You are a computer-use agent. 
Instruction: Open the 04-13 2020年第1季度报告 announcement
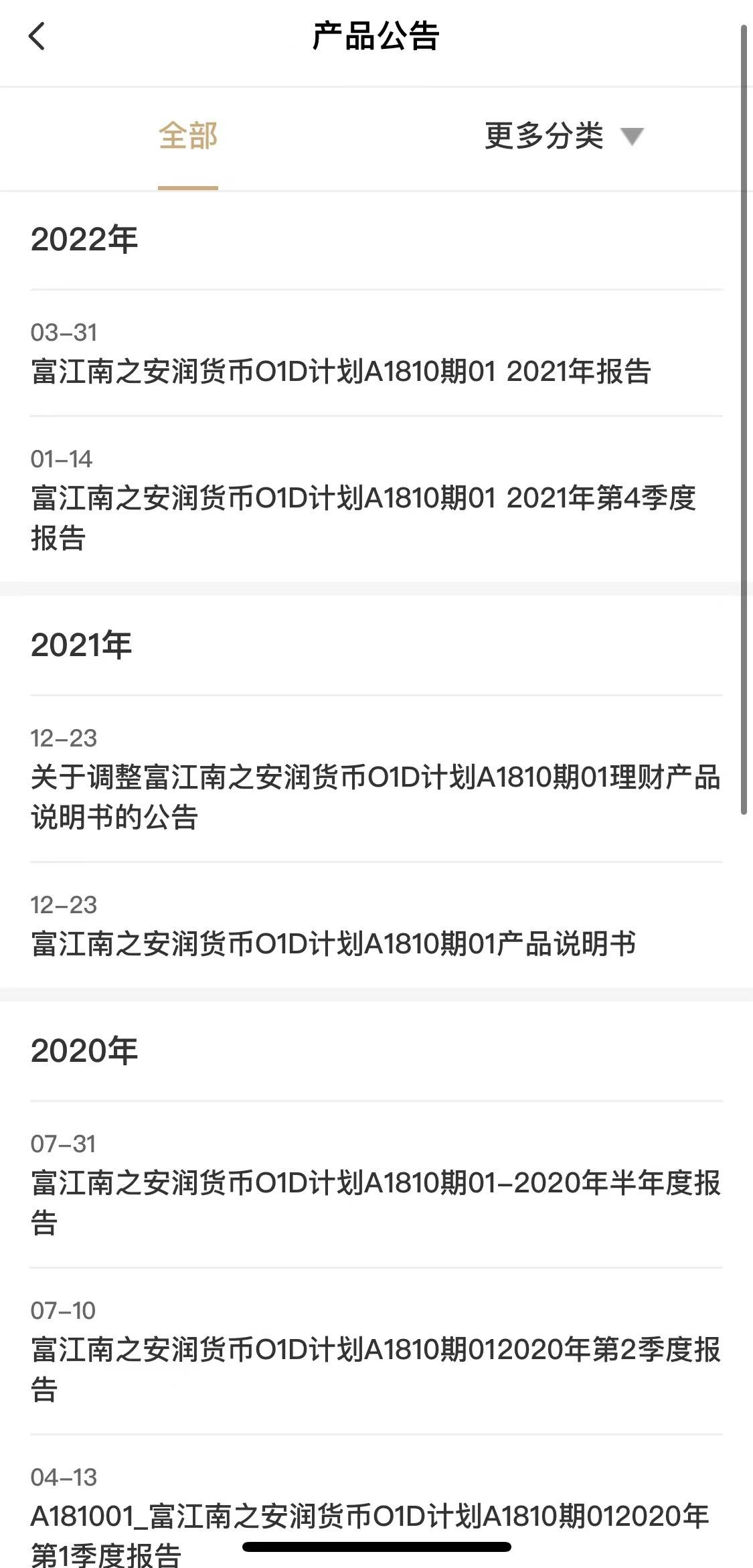376,1502
